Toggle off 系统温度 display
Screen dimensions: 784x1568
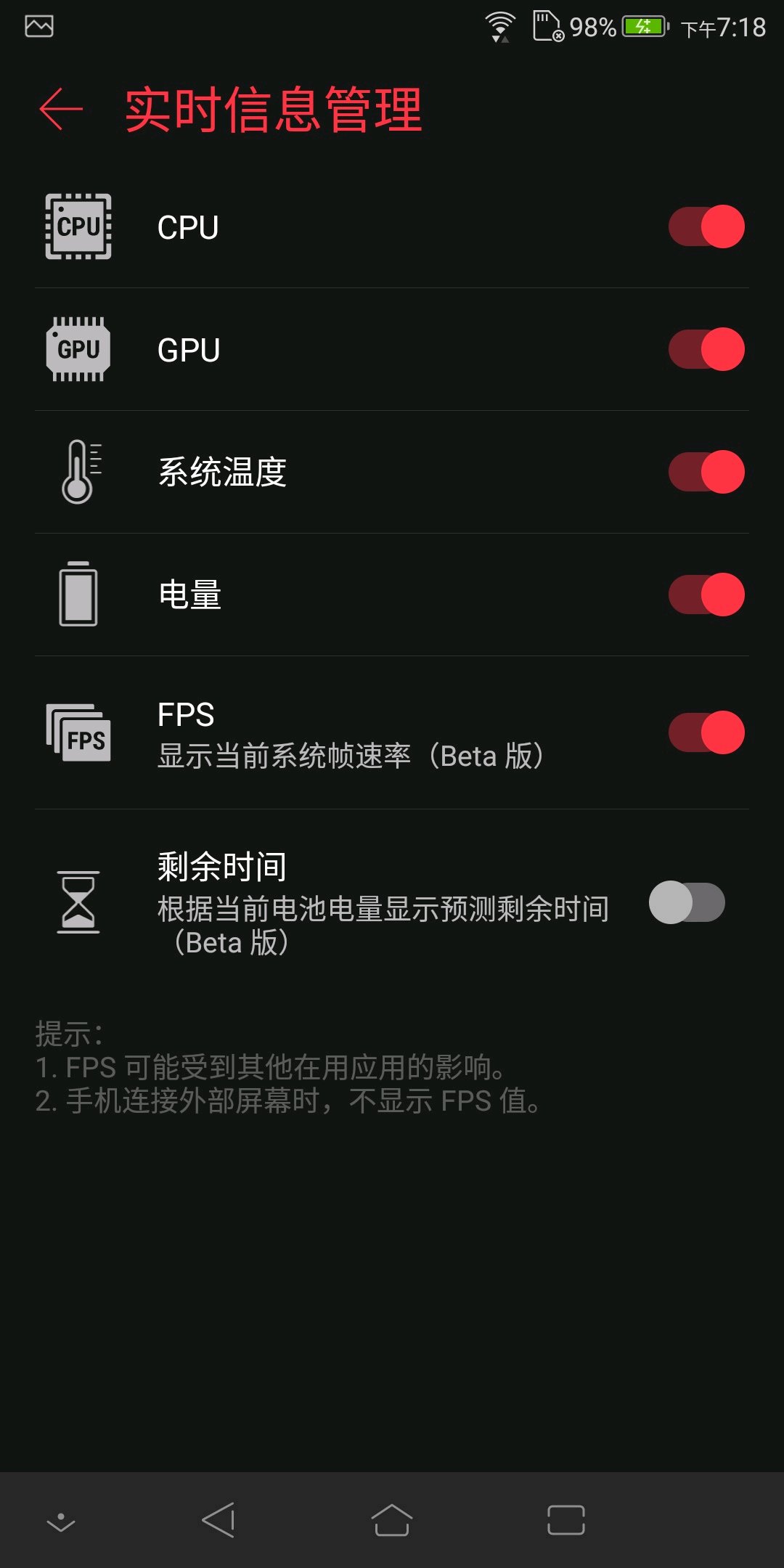coord(706,472)
